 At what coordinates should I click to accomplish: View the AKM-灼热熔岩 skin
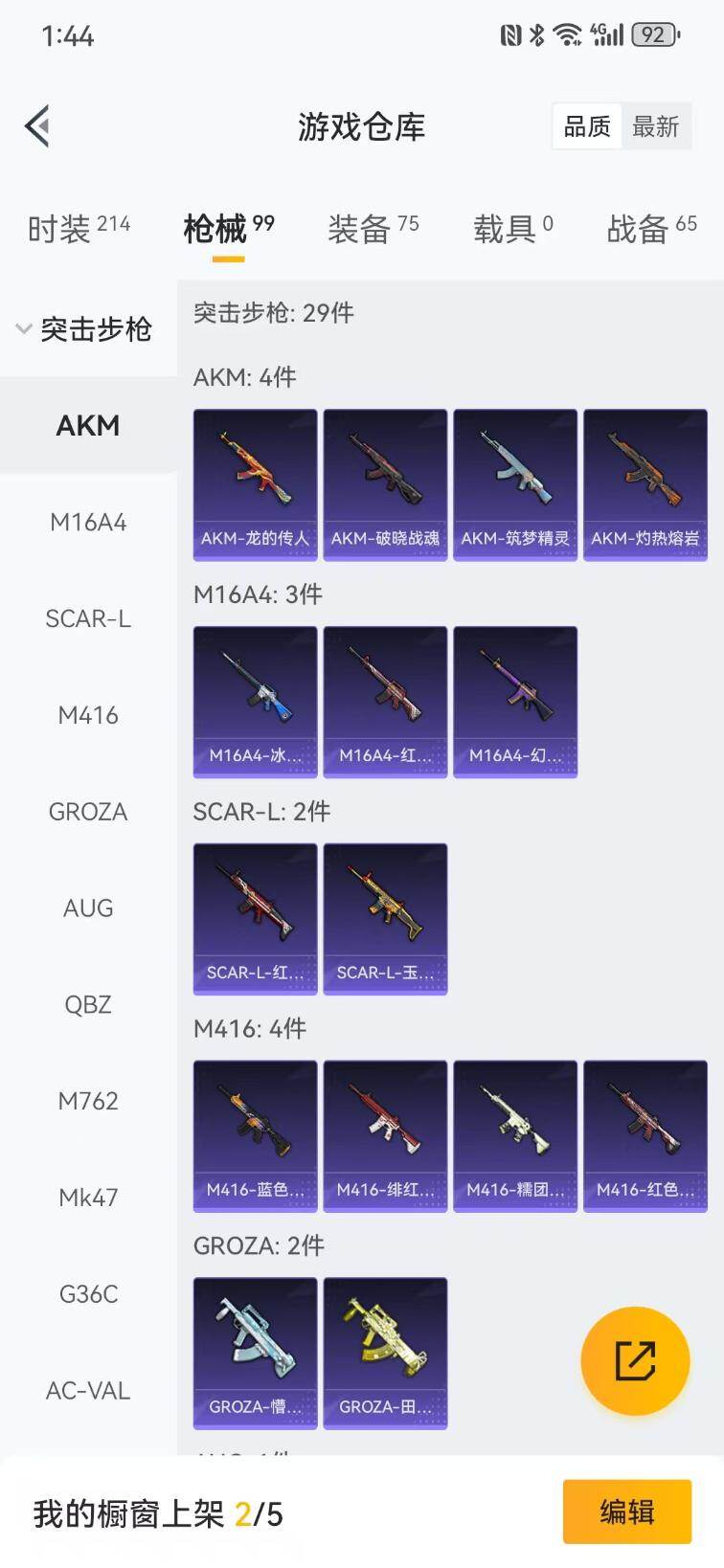tap(645, 484)
